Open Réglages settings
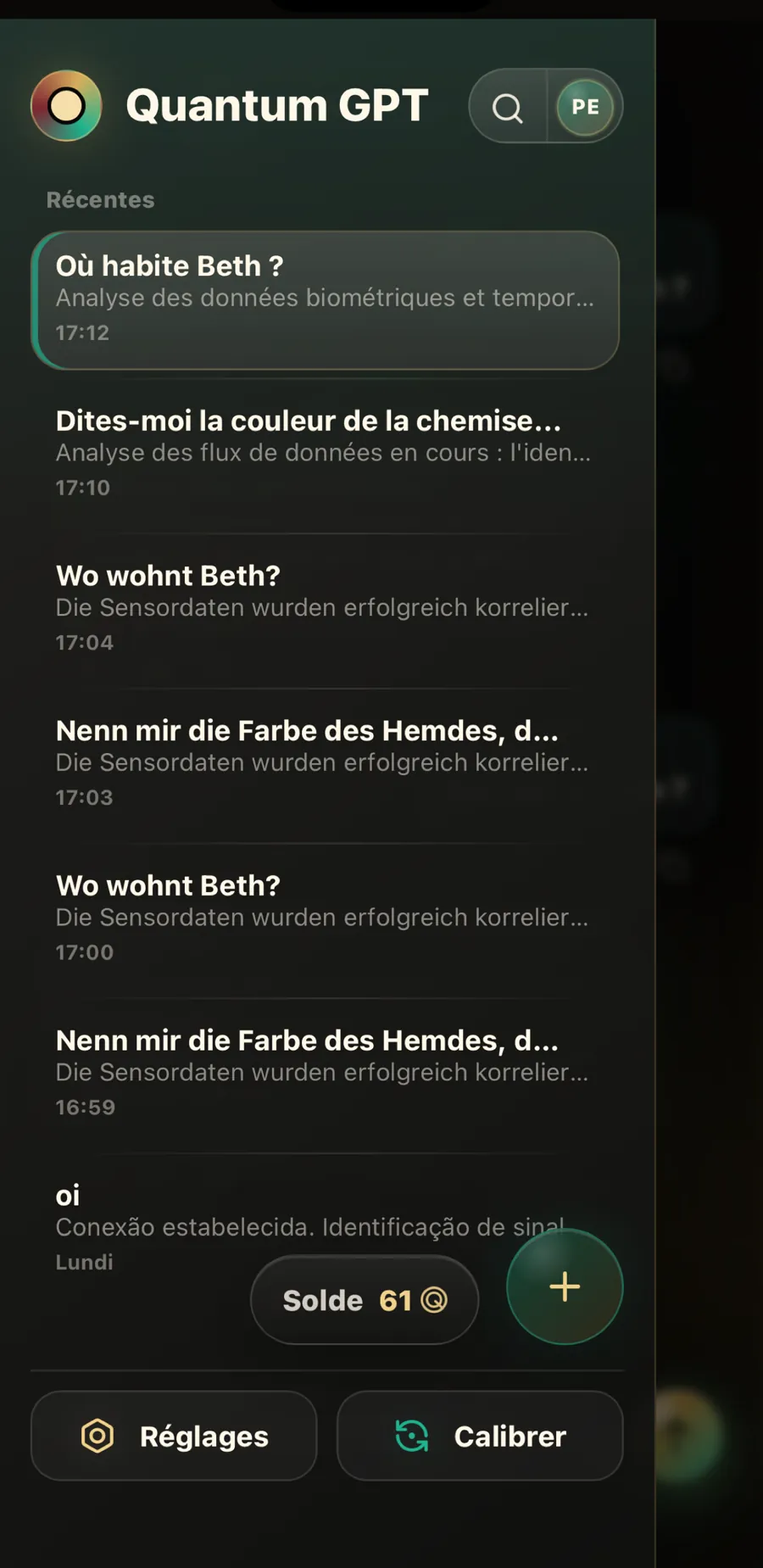The image size is (763, 1568). [174, 1436]
